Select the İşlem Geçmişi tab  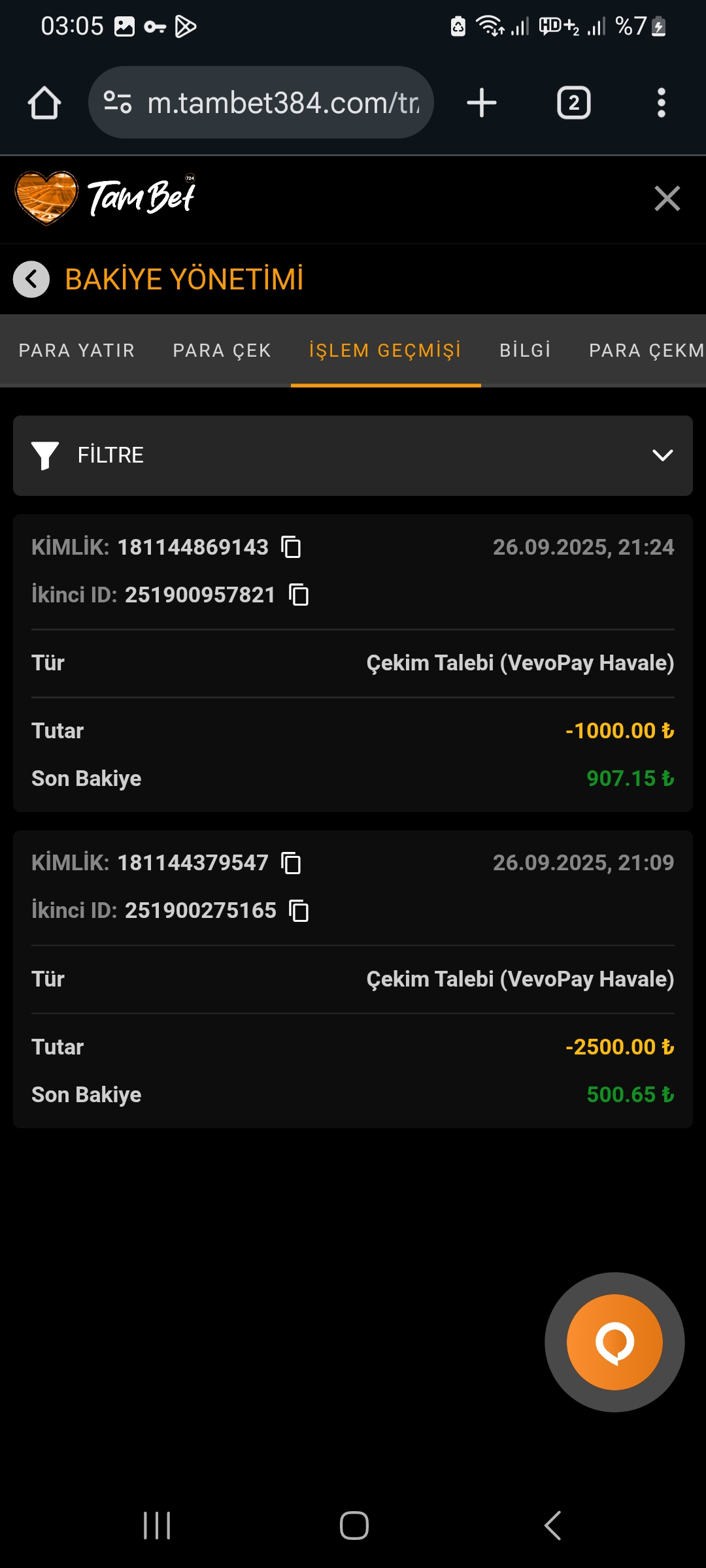[x=385, y=351]
